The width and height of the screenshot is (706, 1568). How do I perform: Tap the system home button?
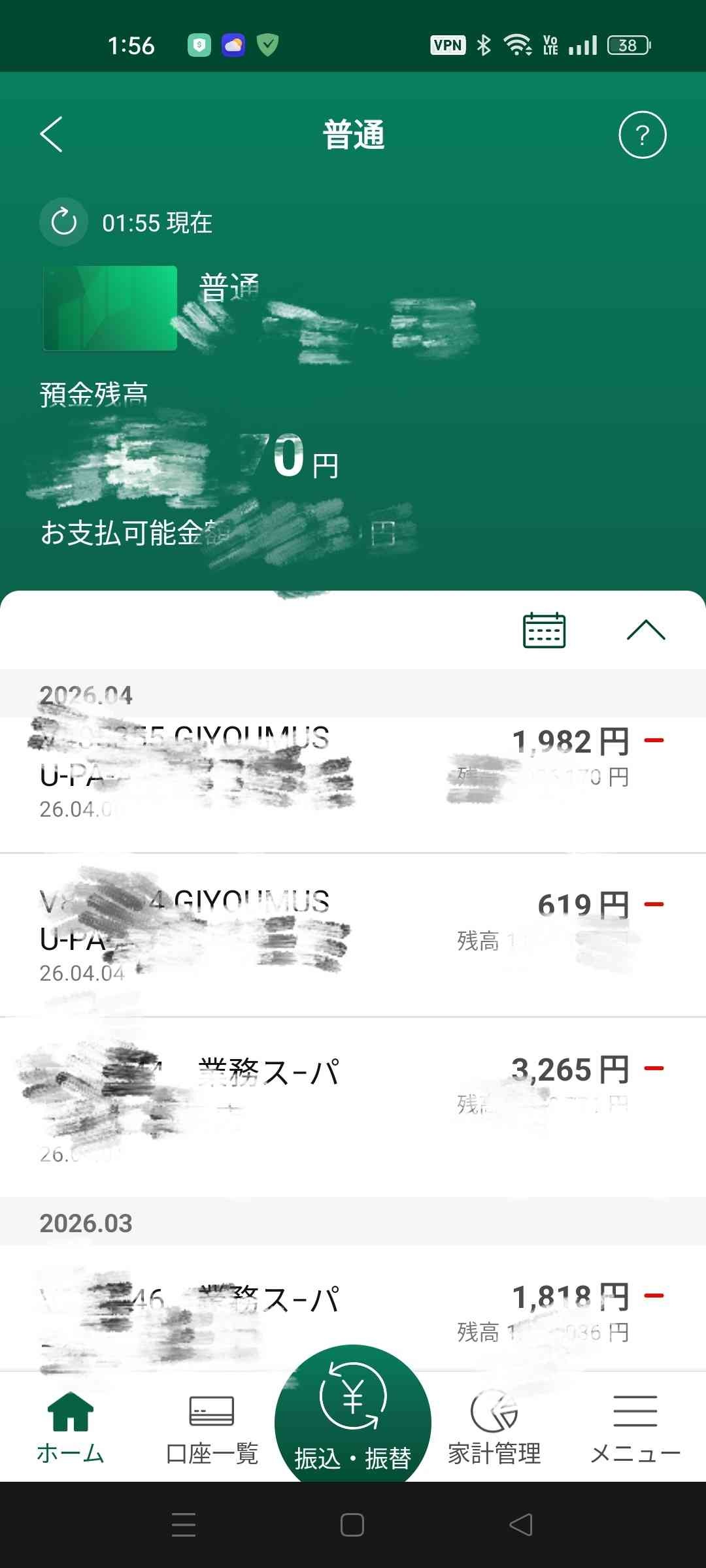coord(352,1526)
